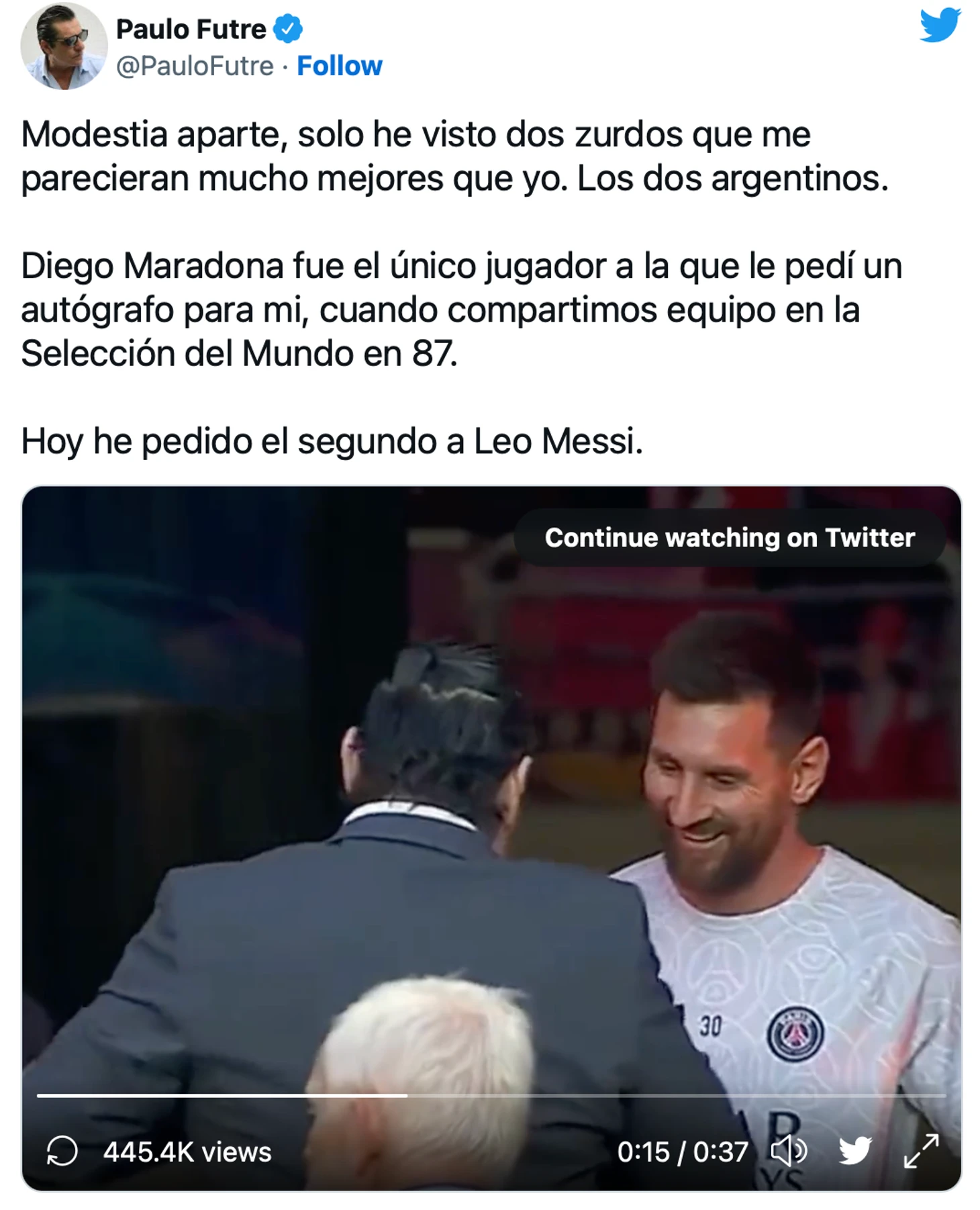This screenshot has height=1210, width=980.
Task: Replay the video from the start
Action: pyautogui.click(x=62, y=1151)
